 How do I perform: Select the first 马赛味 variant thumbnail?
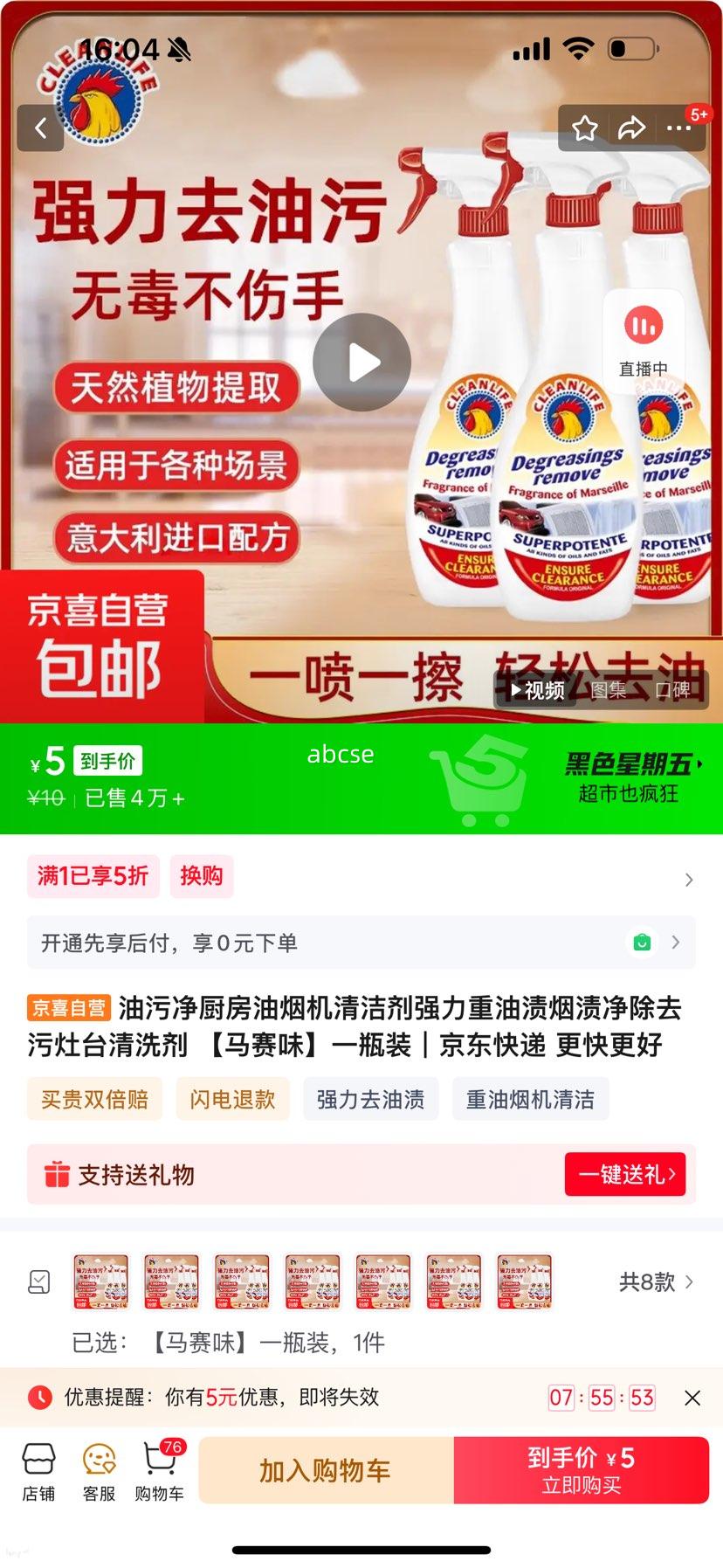99,1281
